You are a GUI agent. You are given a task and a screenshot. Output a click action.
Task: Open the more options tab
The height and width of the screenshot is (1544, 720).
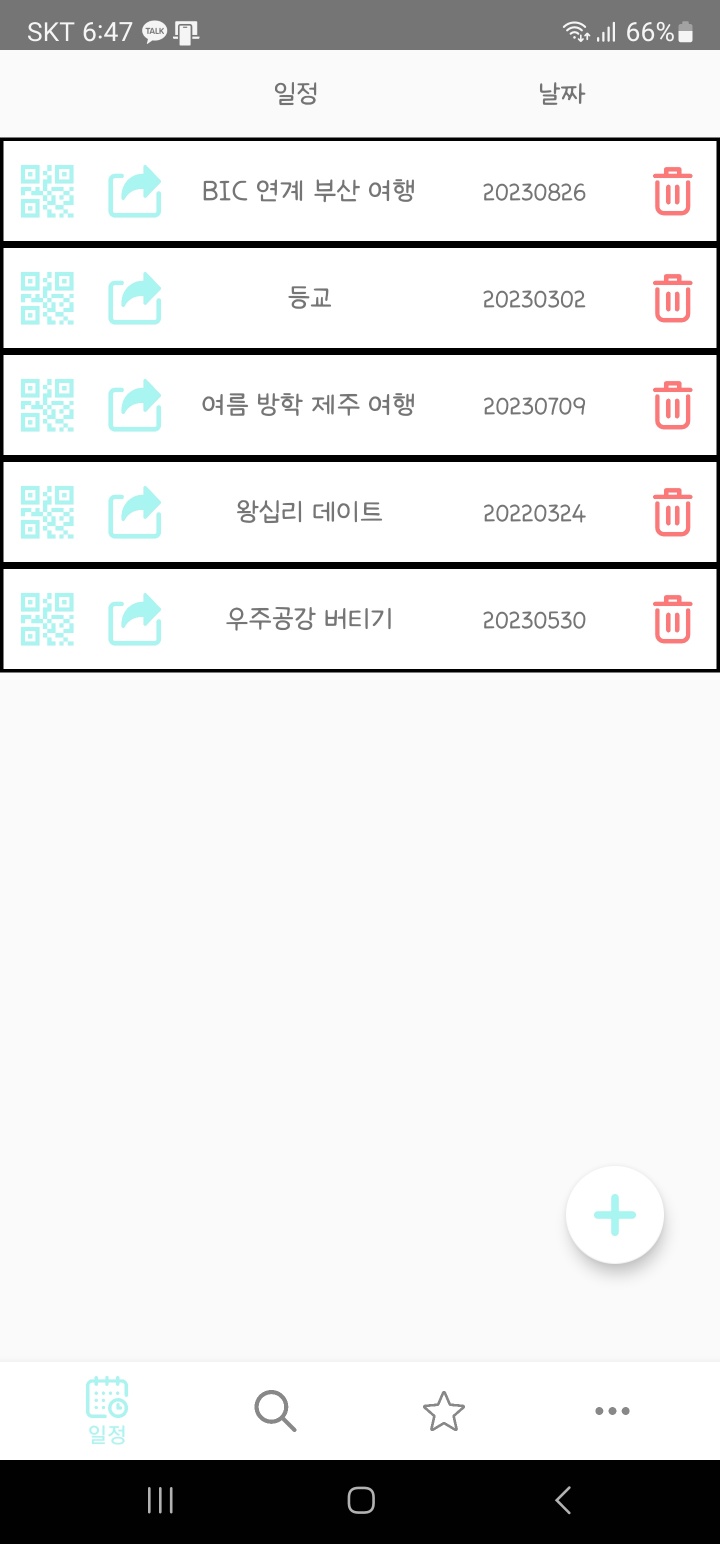612,1411
